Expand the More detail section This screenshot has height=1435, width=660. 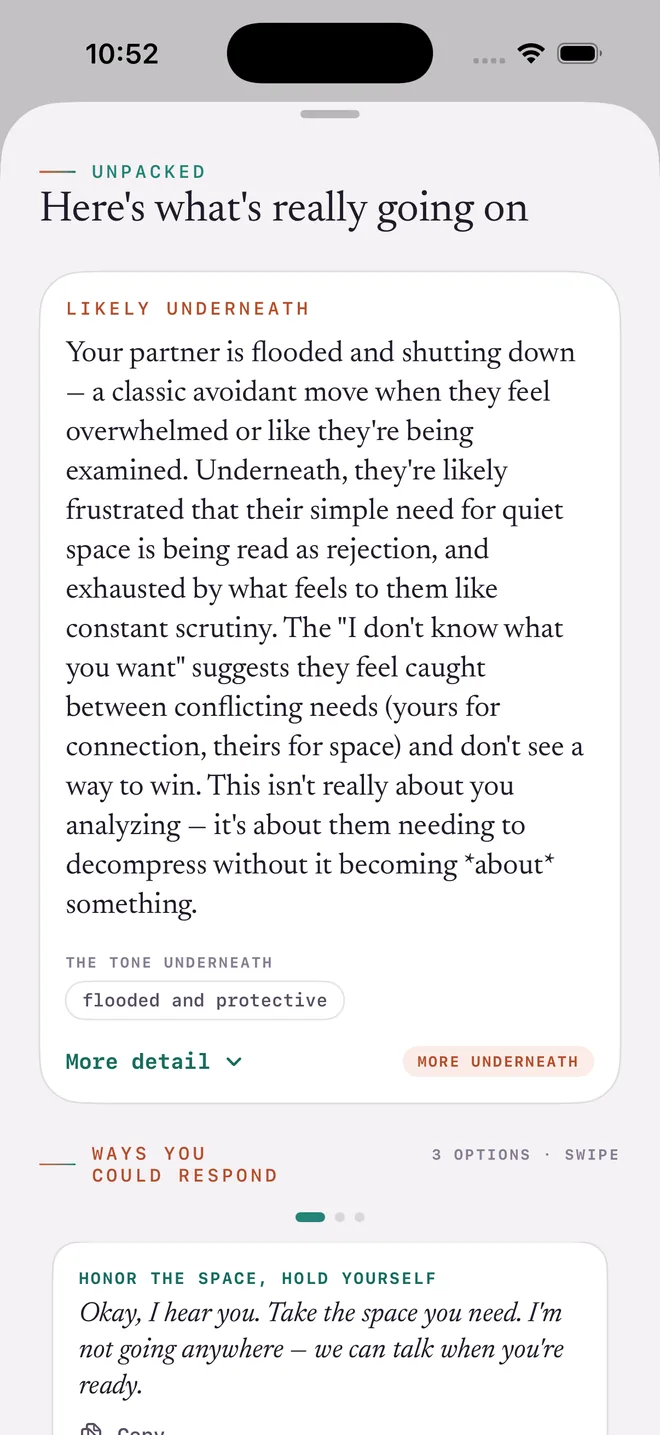click(x=154, y=1061)
